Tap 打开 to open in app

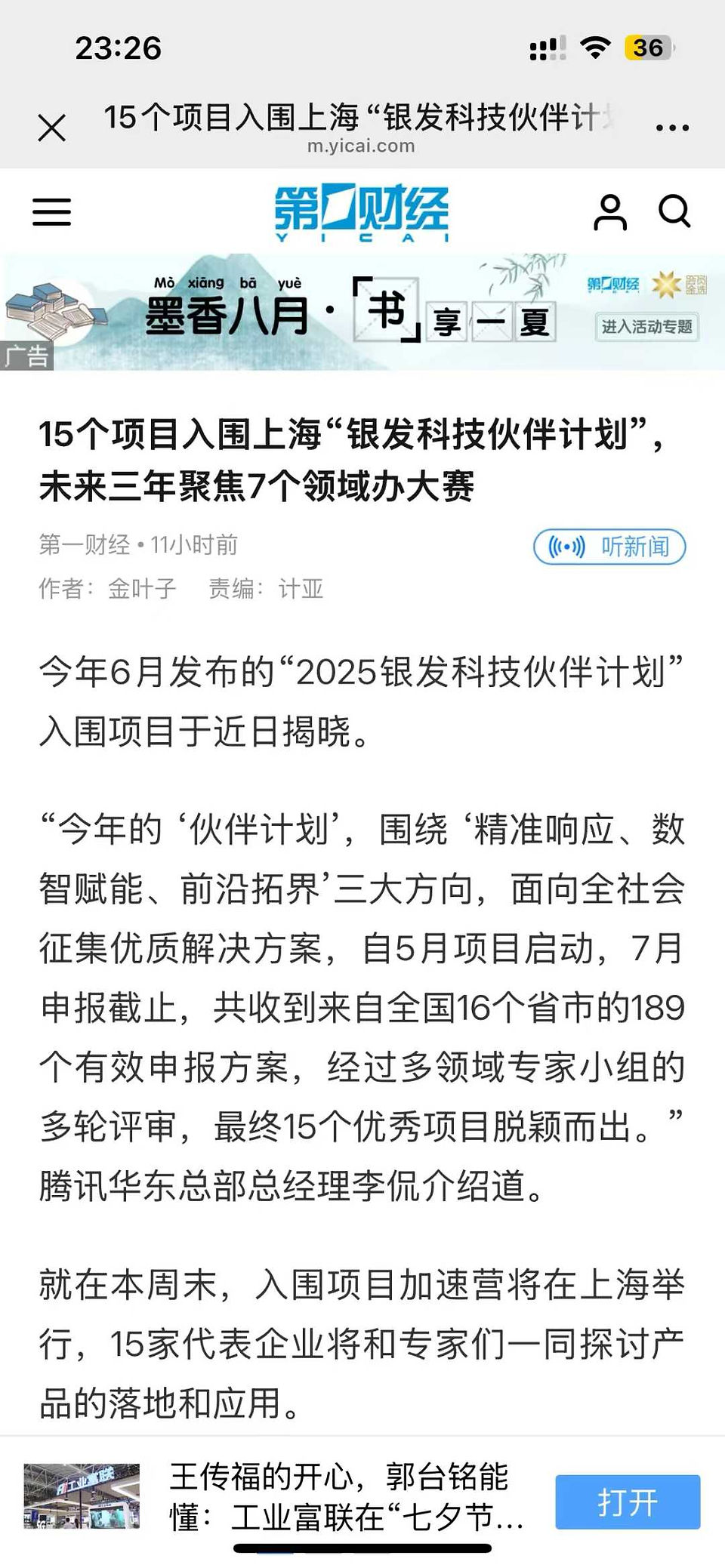coord(628,1502)
